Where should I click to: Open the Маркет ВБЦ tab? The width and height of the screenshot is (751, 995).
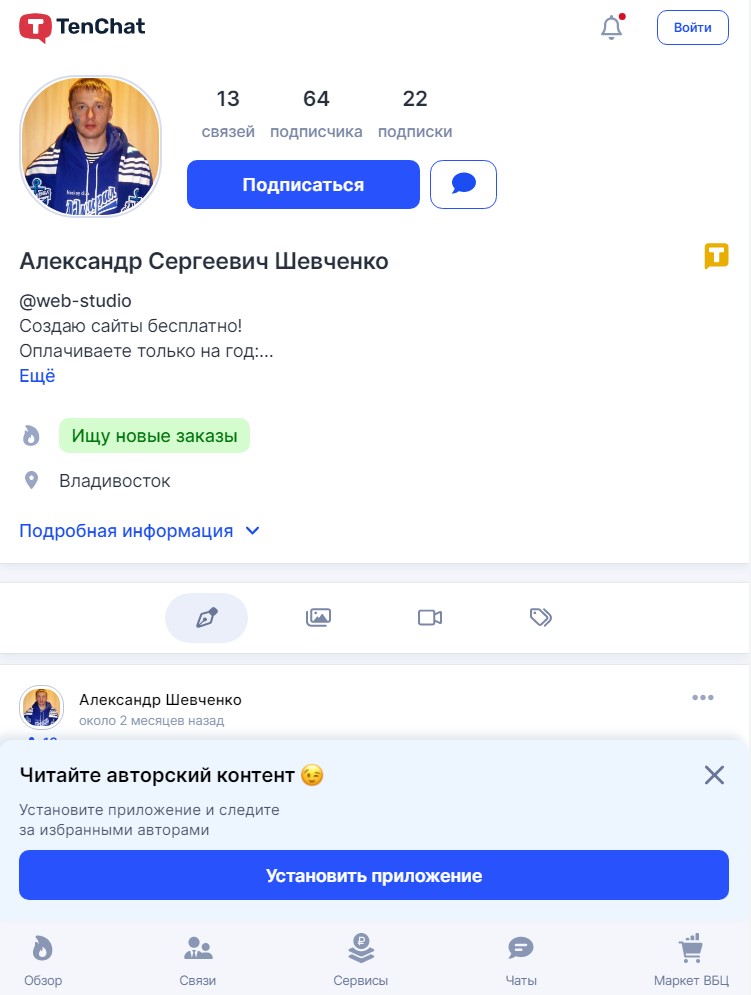coord(691,960)
